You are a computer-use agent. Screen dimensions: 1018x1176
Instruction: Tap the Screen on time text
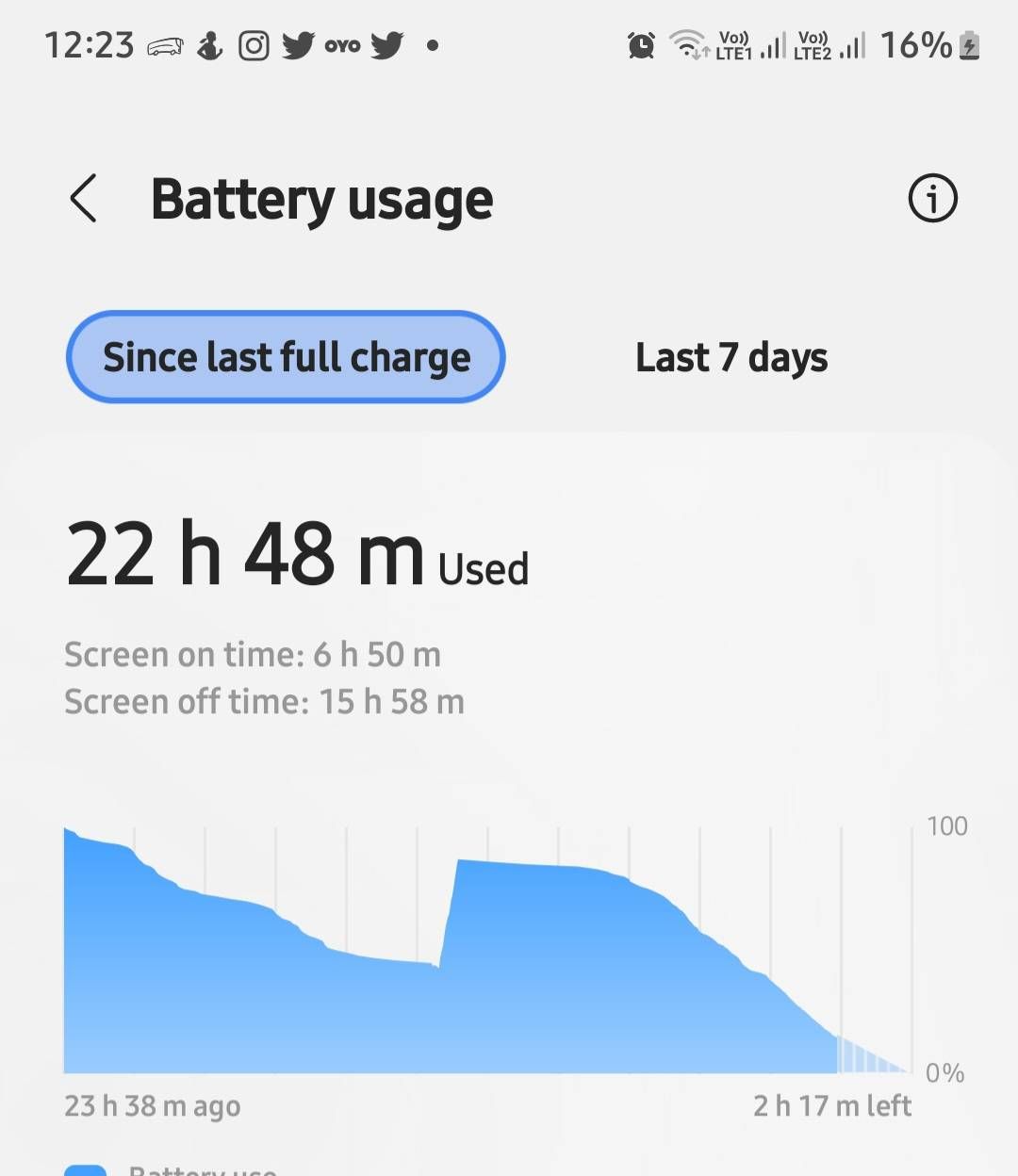pos(253,654)
